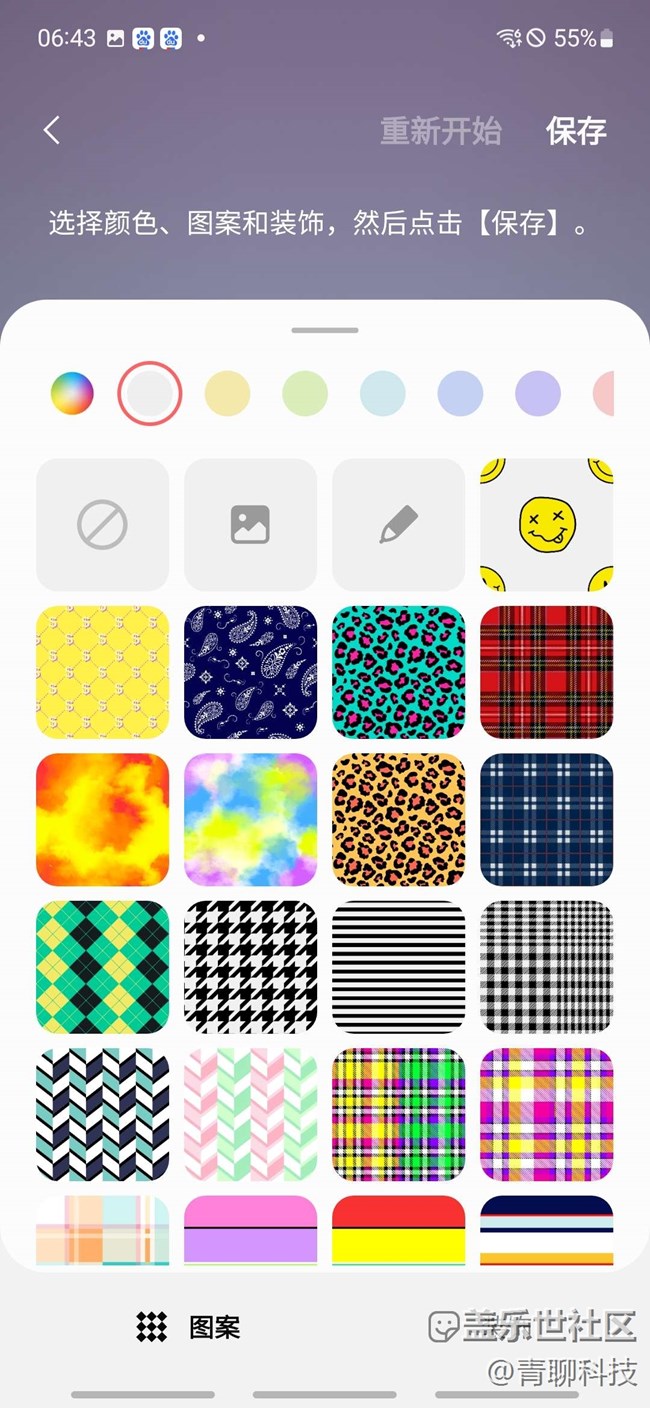Switch to the 图案 pattern tab

pos(190,1327)
